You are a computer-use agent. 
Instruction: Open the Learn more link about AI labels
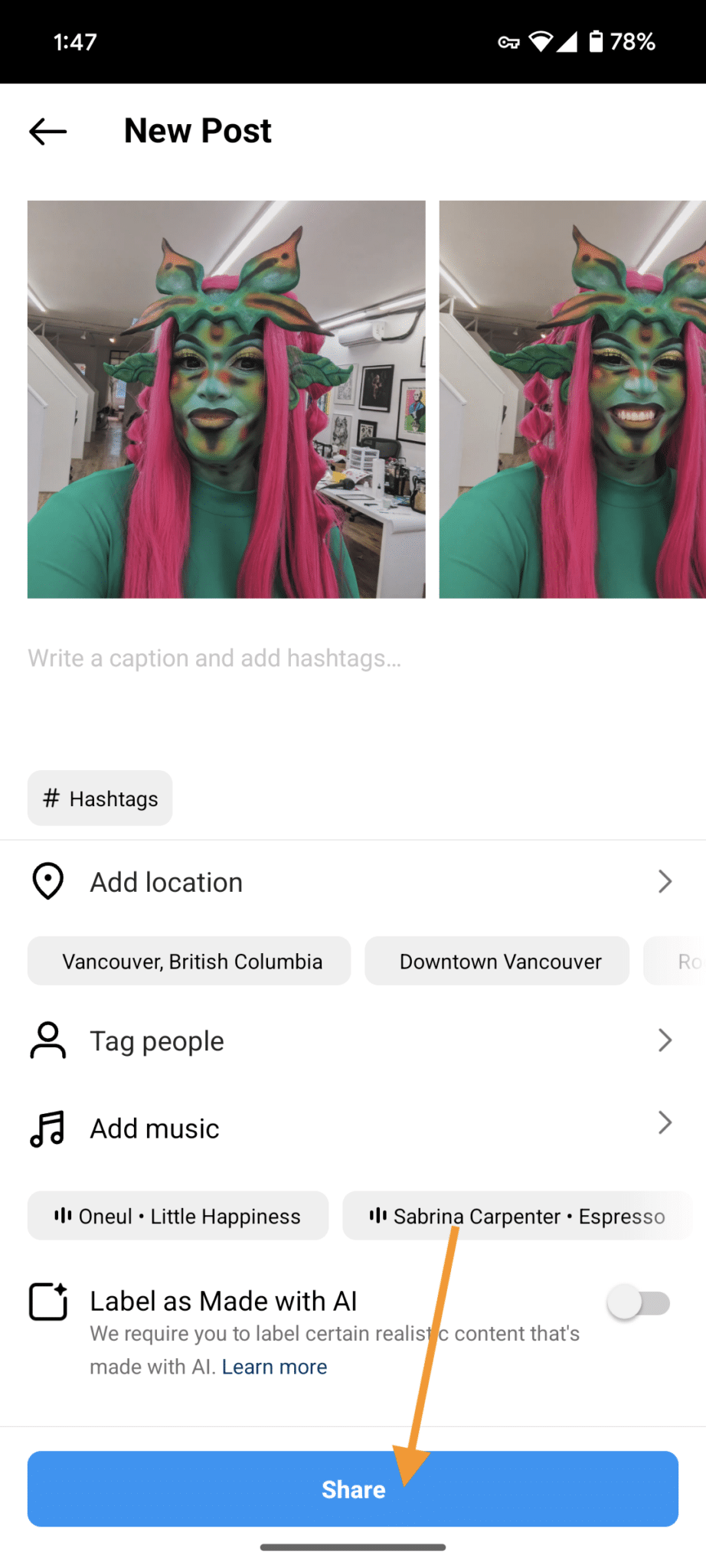click(274, 1366)
